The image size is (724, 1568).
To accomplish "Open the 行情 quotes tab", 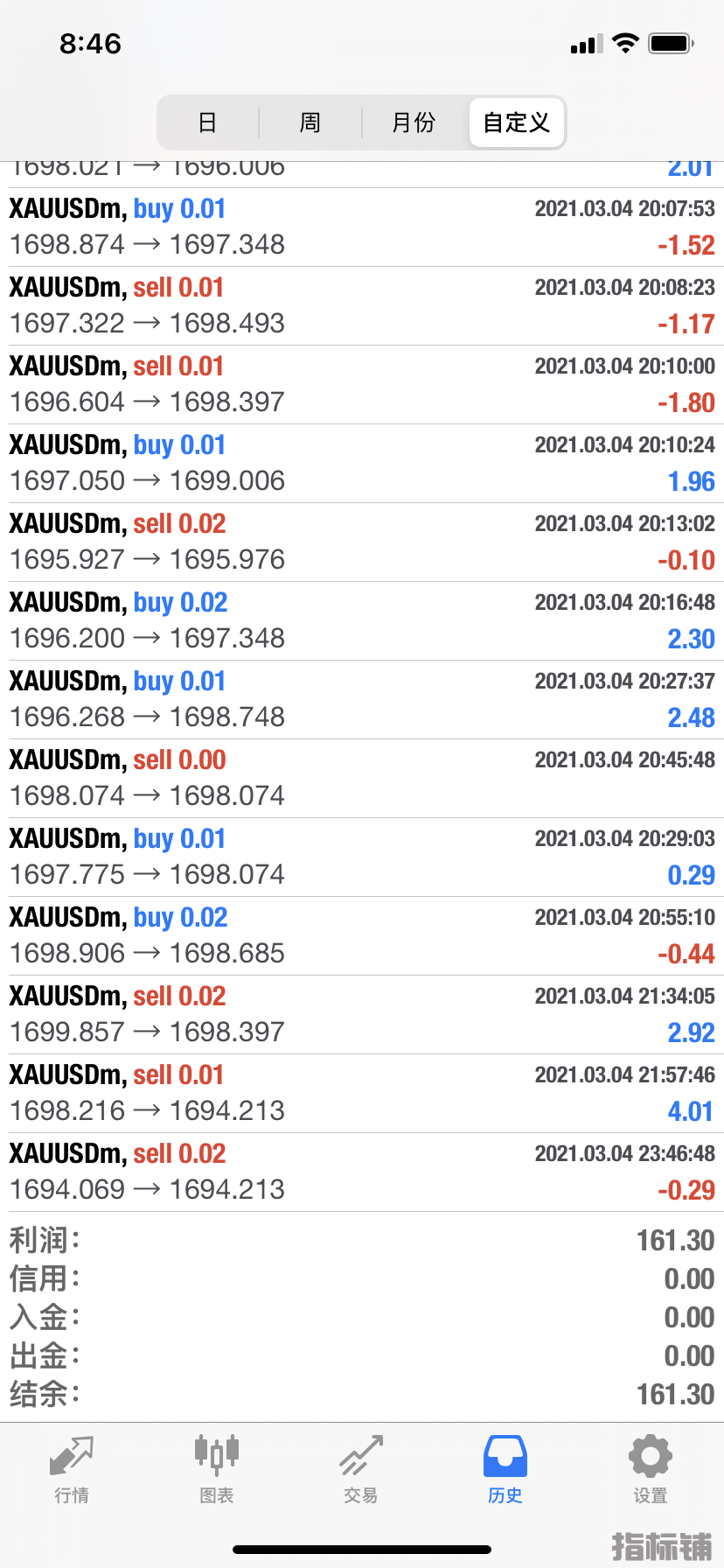I will 72,1470.
